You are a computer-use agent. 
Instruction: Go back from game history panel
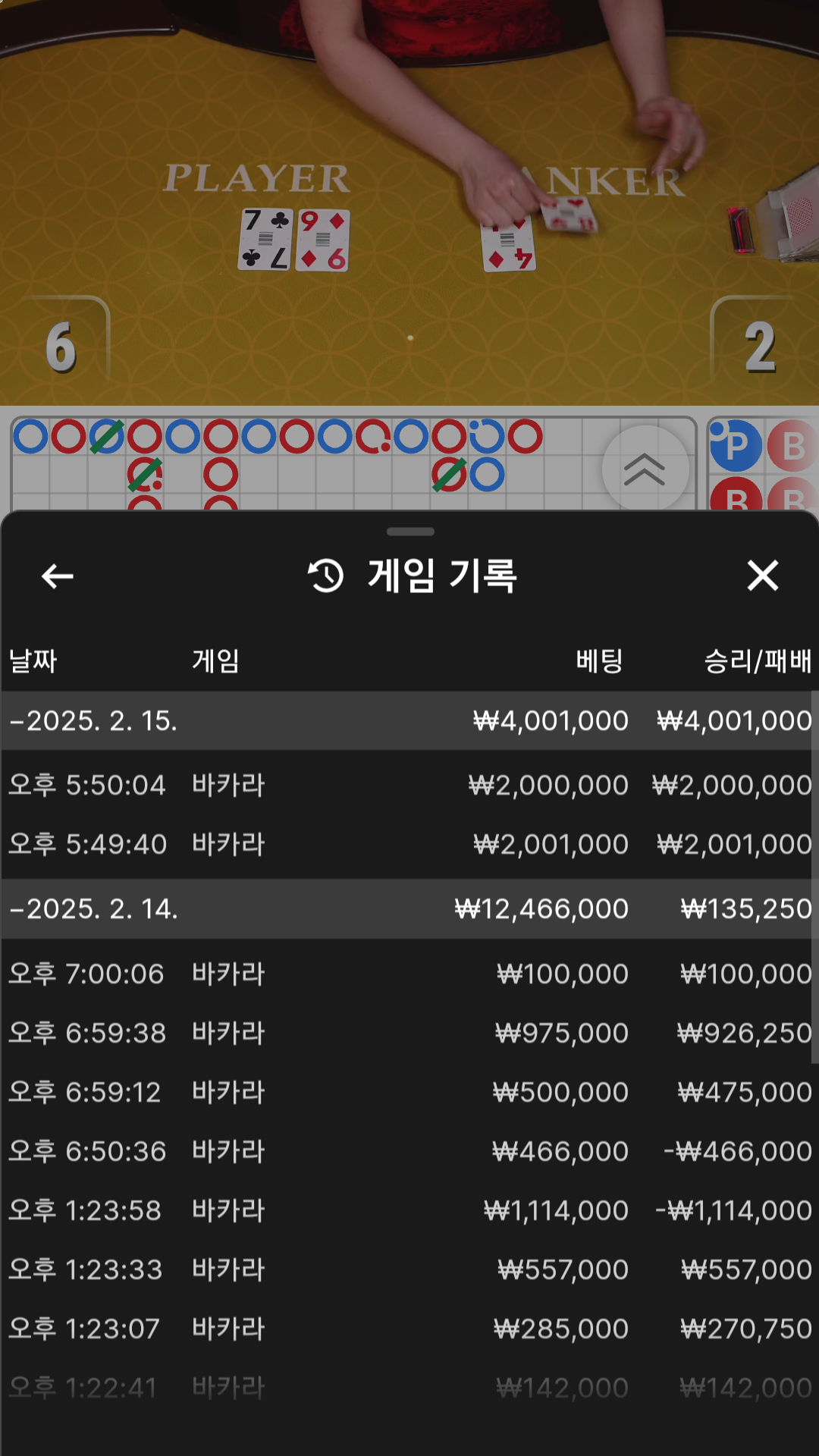58,576
